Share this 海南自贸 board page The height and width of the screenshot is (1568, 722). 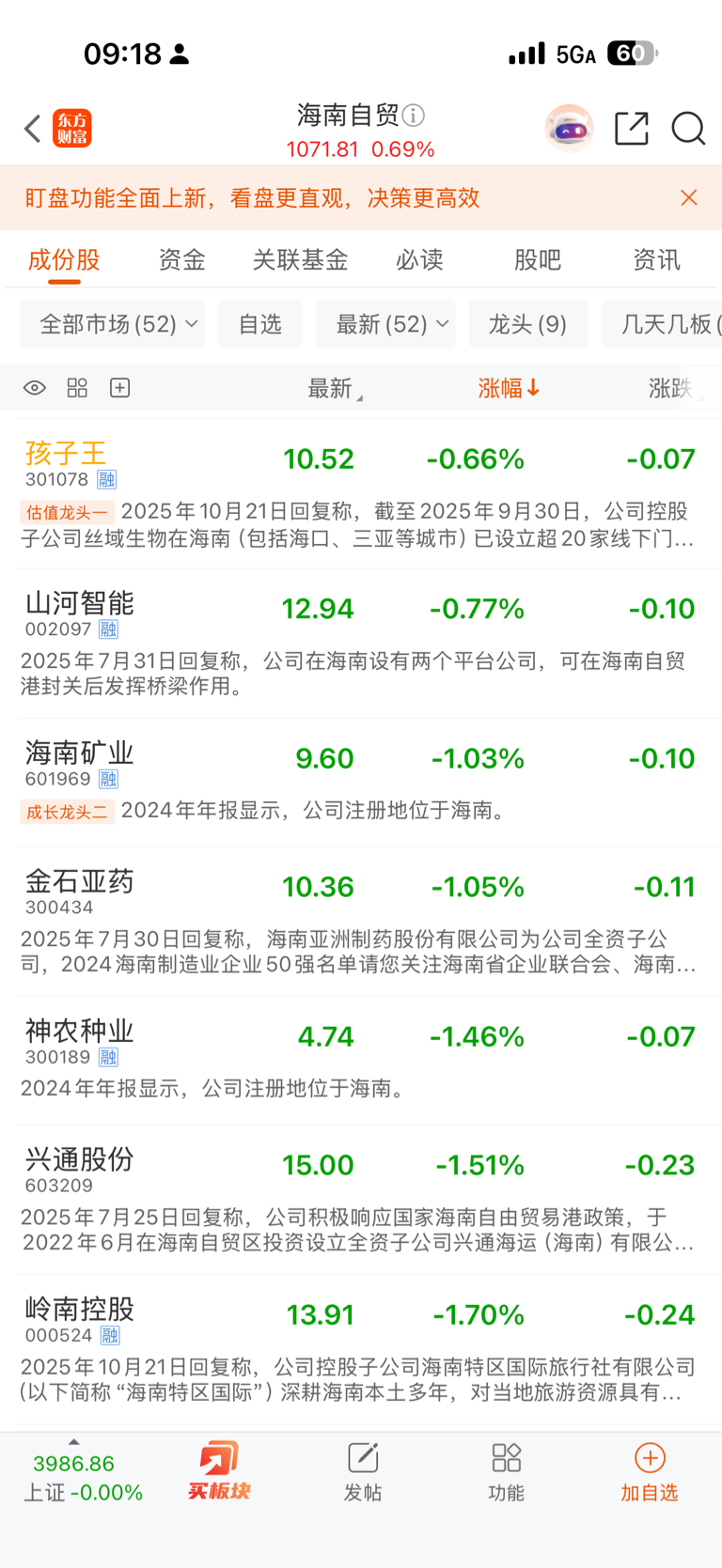click(x=631, y=129)
